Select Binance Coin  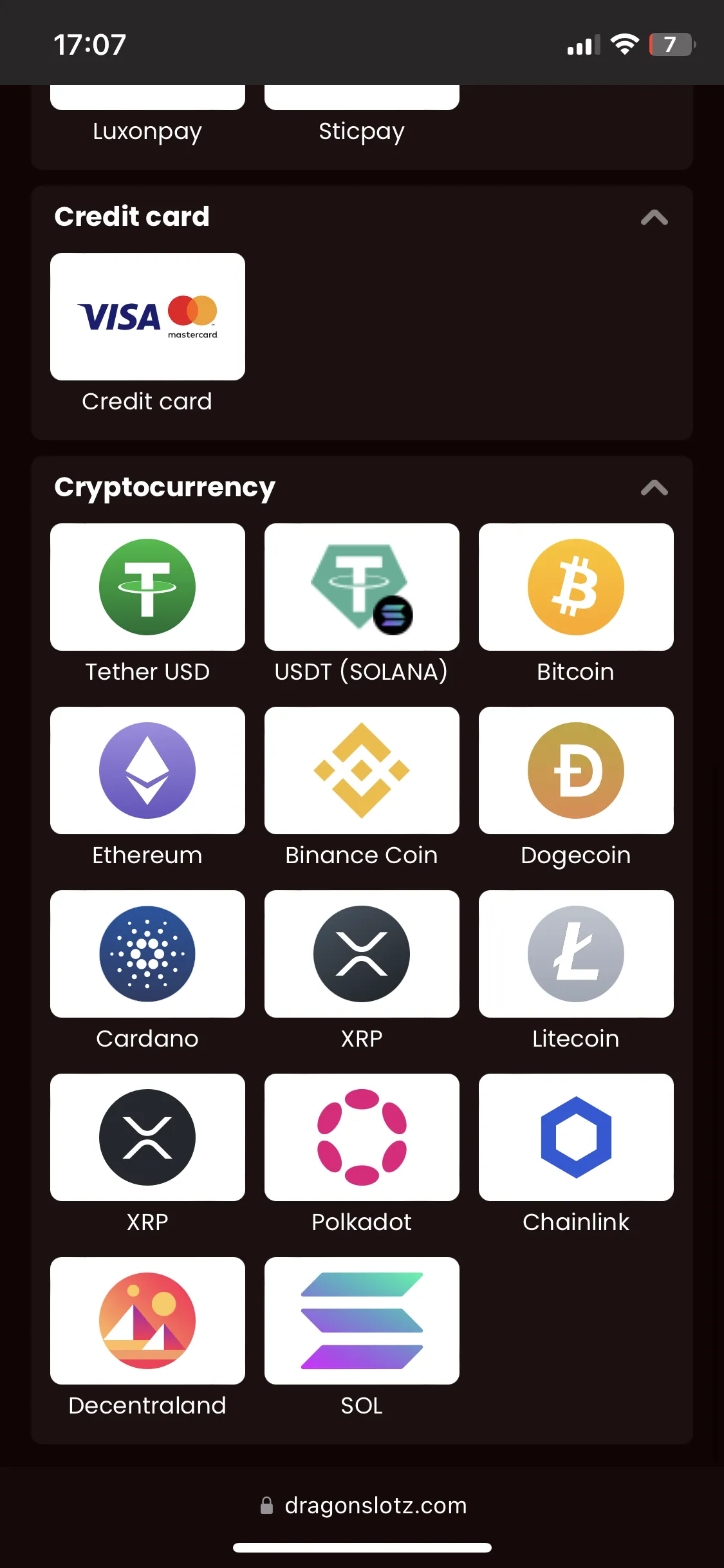tap(362, 770)
